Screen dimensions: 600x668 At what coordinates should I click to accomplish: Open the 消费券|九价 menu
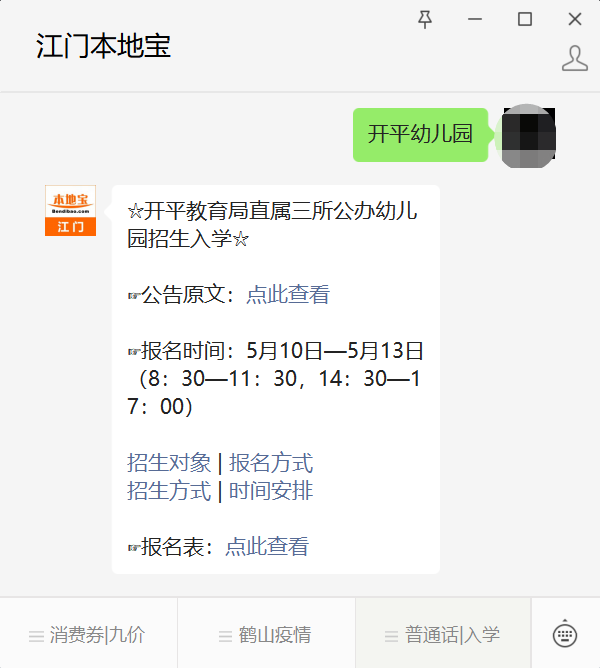tap(88, 634)
